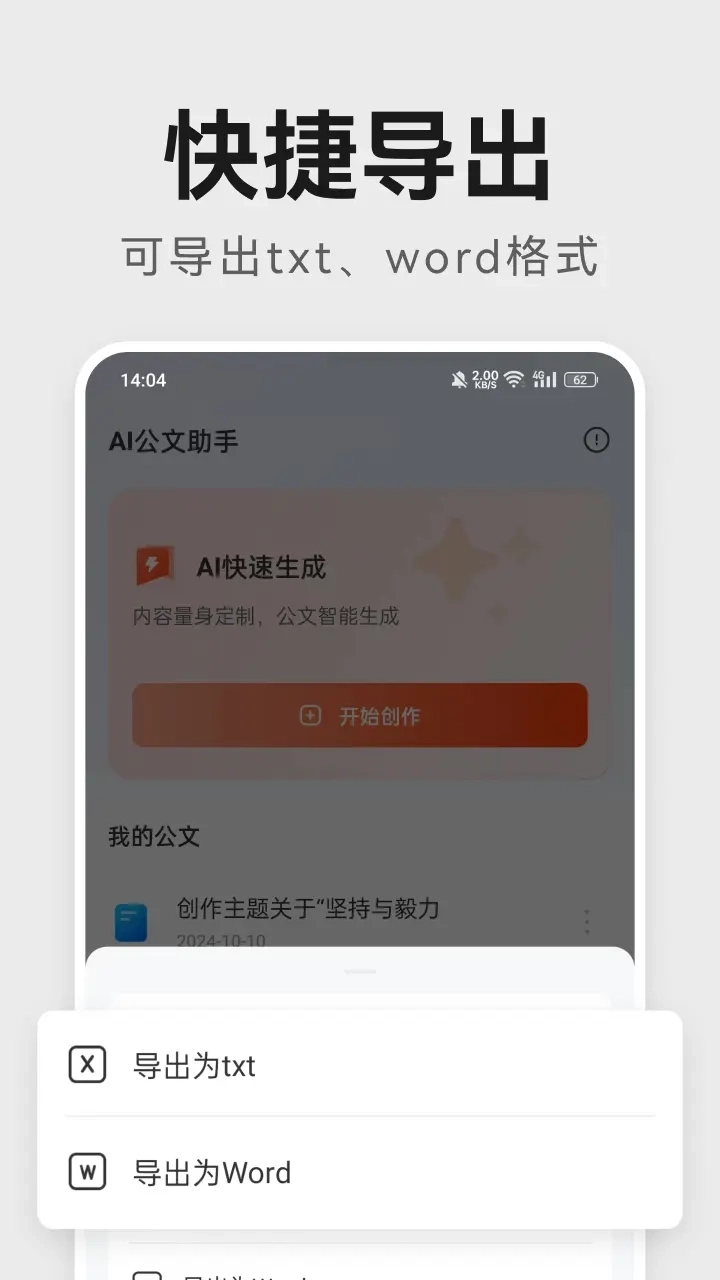This screenshot has width=720, height=1280.
Task: Tap the blue document icon of 创作主题
Action: click(x=133, y=921)
